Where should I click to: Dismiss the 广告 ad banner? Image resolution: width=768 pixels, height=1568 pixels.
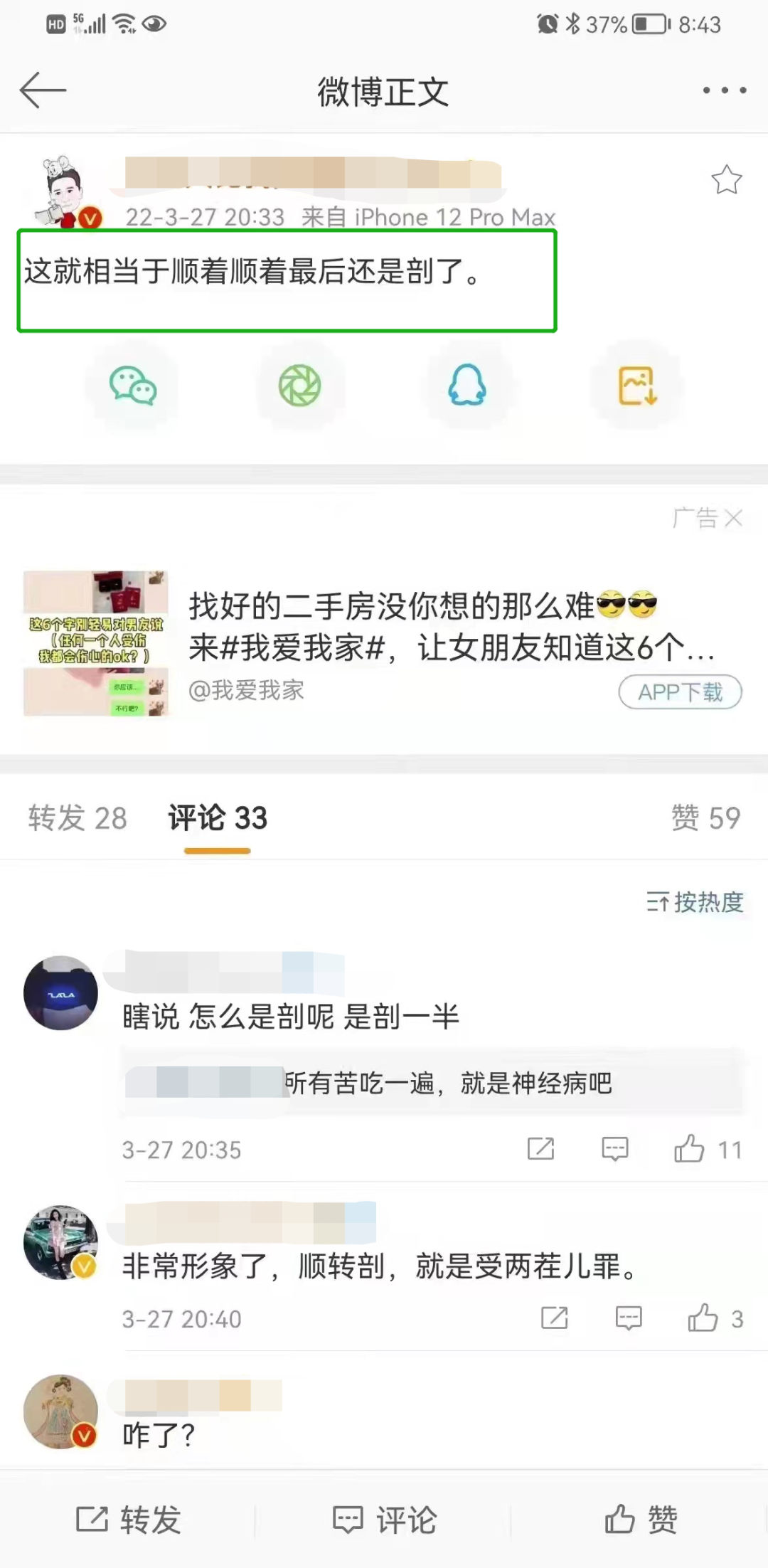[x=734, y=518]
